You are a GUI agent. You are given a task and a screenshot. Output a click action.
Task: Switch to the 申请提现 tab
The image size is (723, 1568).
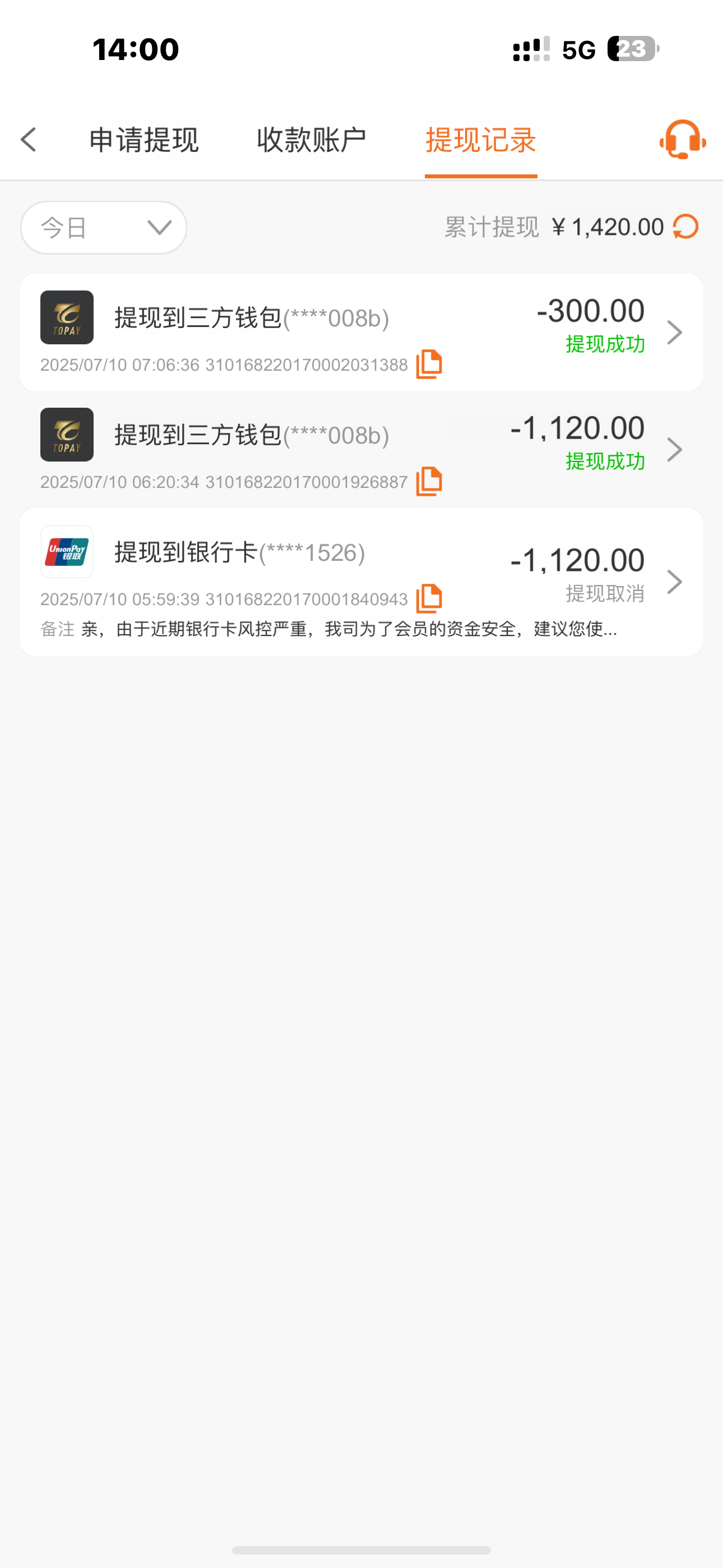(x=144, y=141)
